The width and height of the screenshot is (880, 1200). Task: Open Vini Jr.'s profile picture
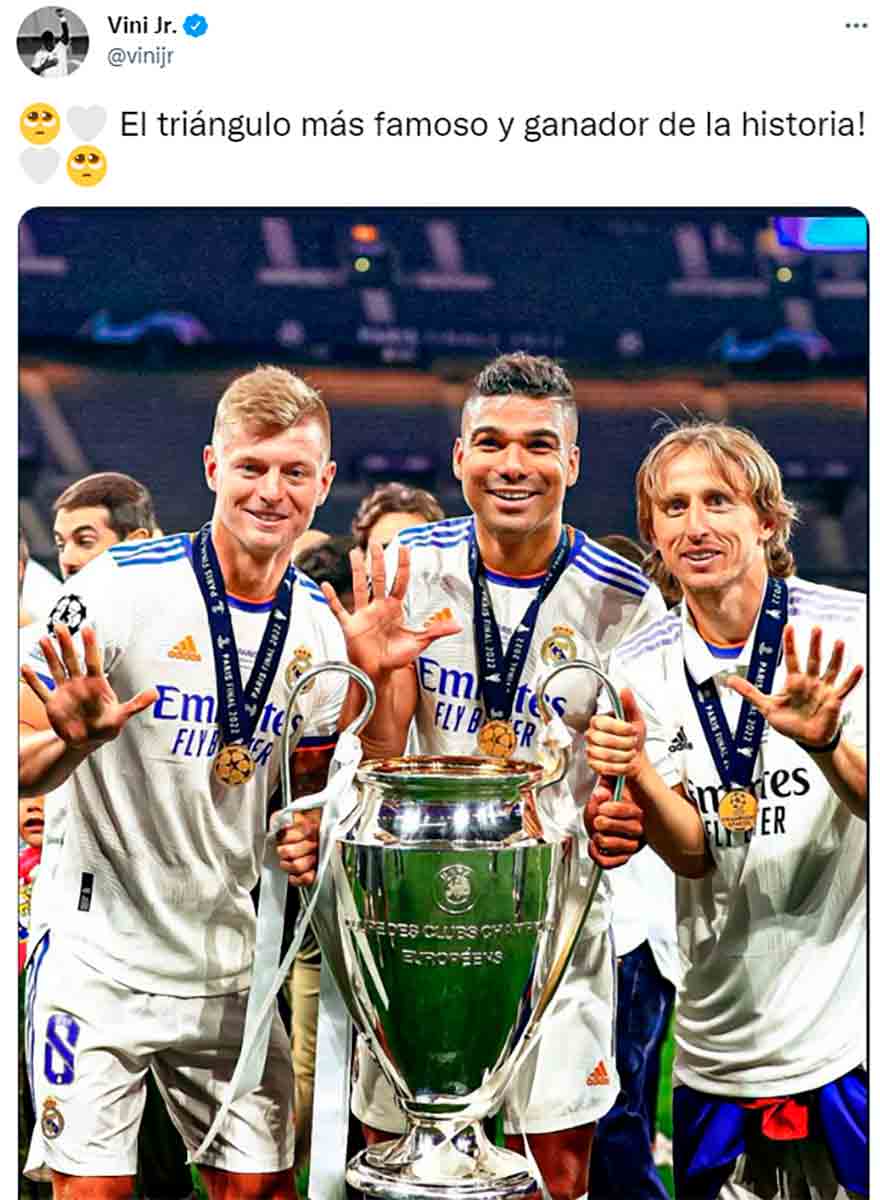coord(52,42)
